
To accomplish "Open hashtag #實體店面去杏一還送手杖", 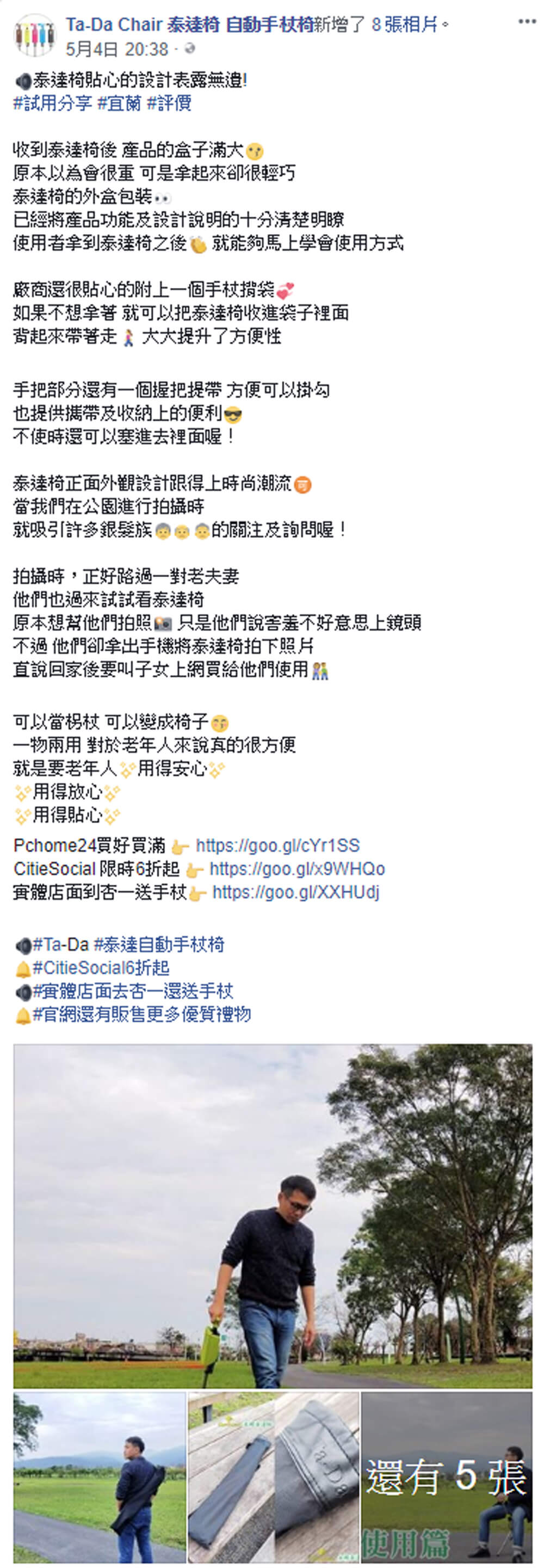I will [133, 990].
